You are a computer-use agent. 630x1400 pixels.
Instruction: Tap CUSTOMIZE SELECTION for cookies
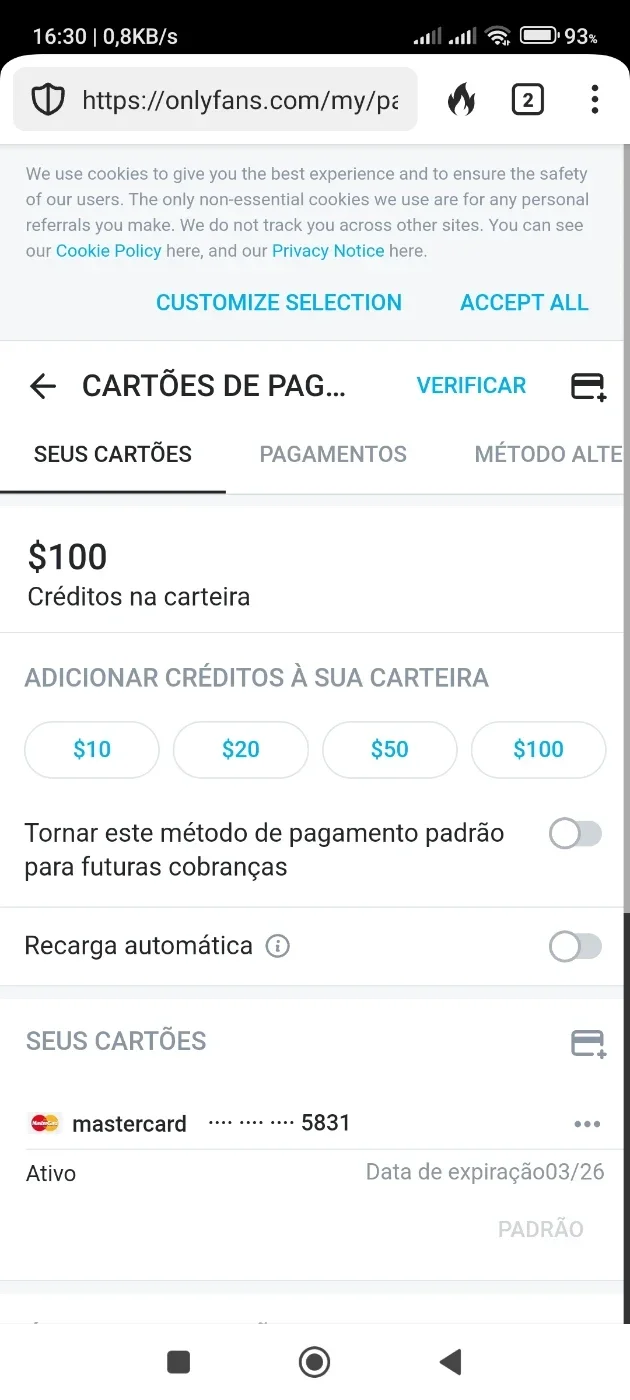point(279,302)
